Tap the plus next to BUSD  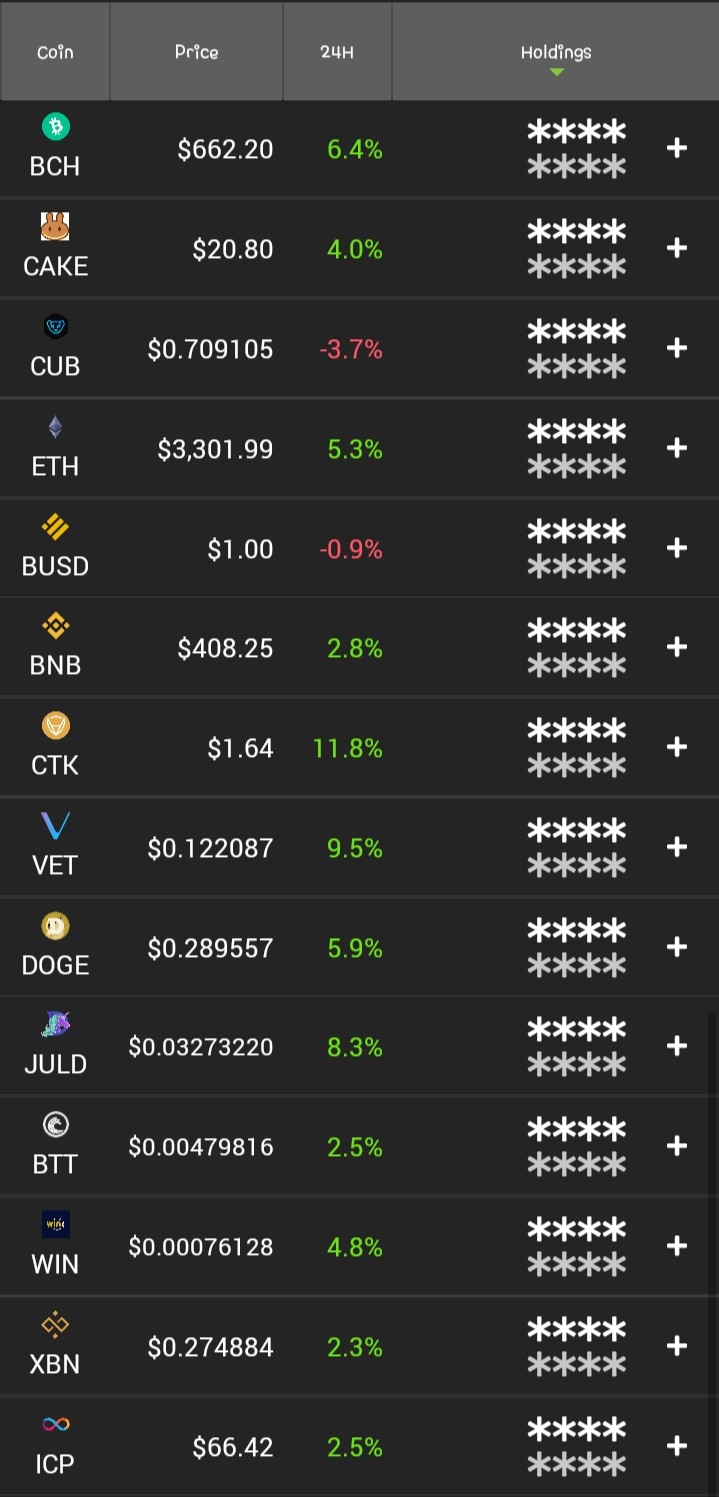point(677,548)
